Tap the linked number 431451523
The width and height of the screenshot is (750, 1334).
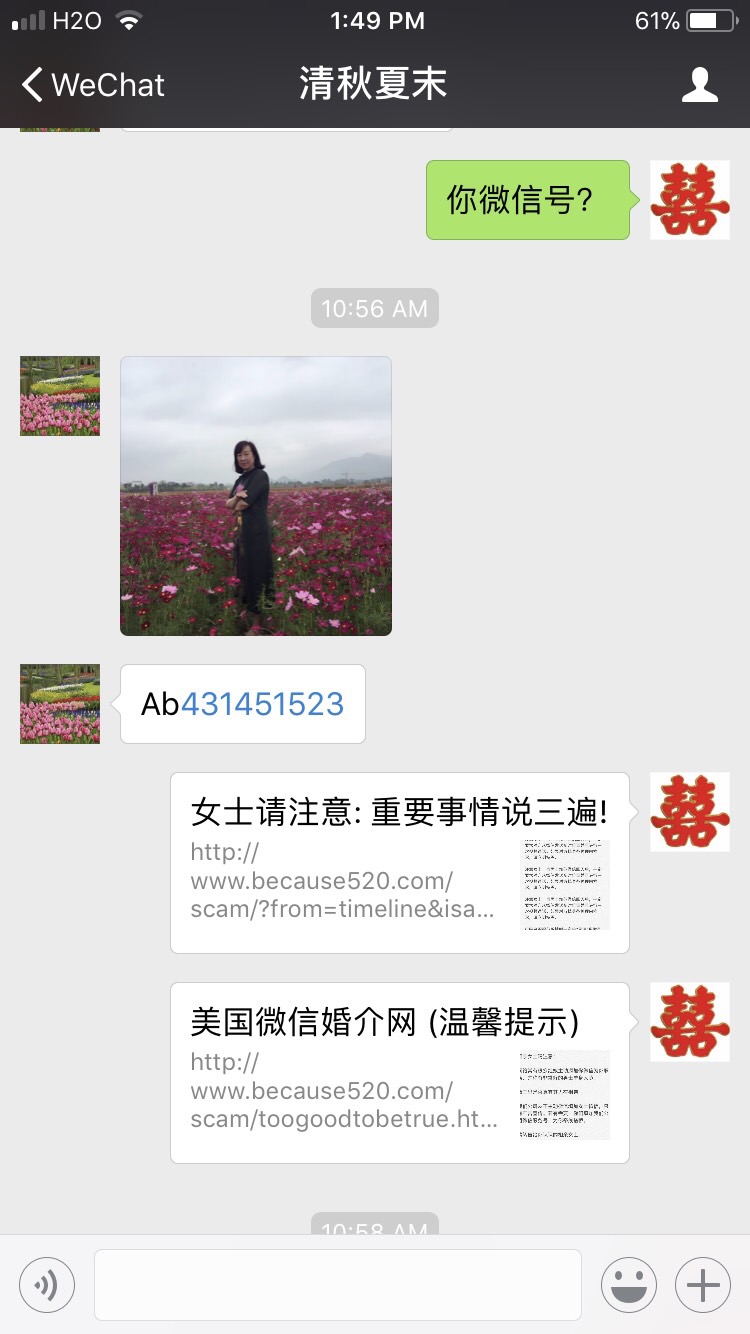(262, 704)
